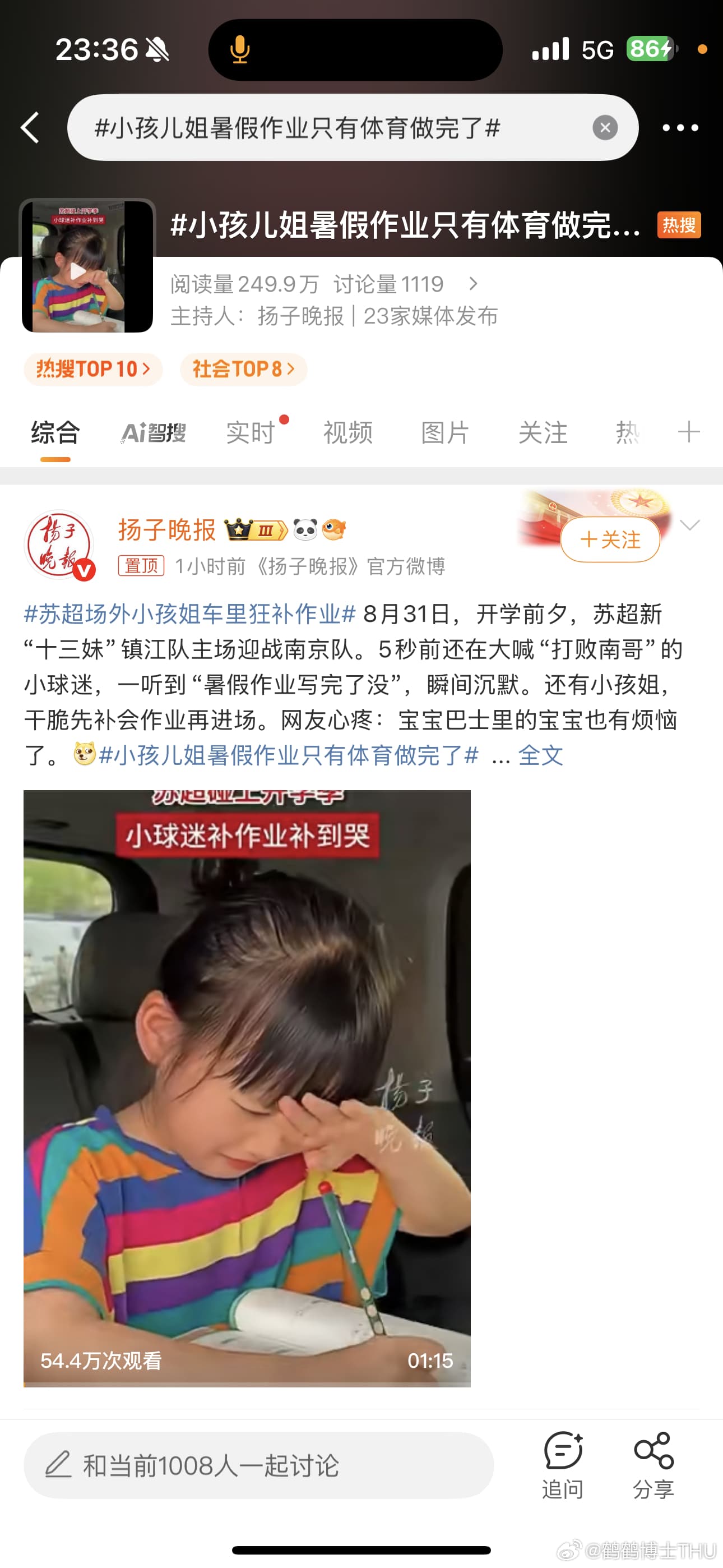The width and height of the screenshot is (723, 1568).
Task: Open the 热搜TOP10 chip
Action: [x=93, y=369]
